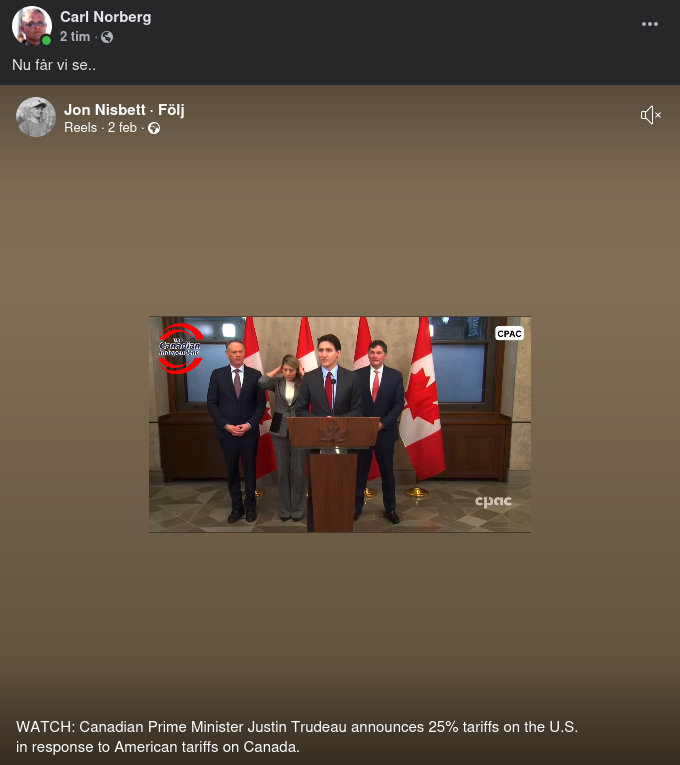Open Jon Nisbett's avatar
The image size is (680, 765).
click(x=36, y=117)
